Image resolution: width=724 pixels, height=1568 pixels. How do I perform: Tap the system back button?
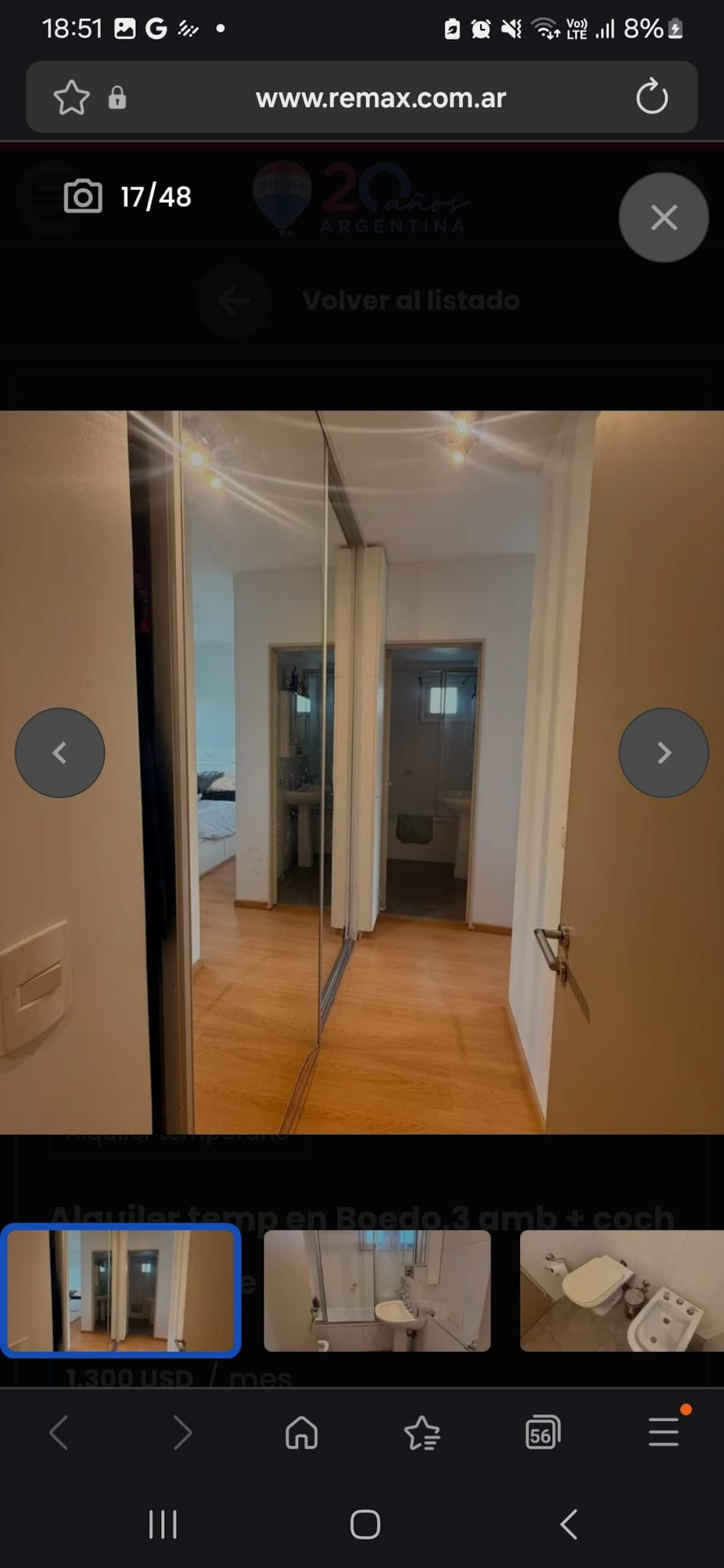point(568,1524)
